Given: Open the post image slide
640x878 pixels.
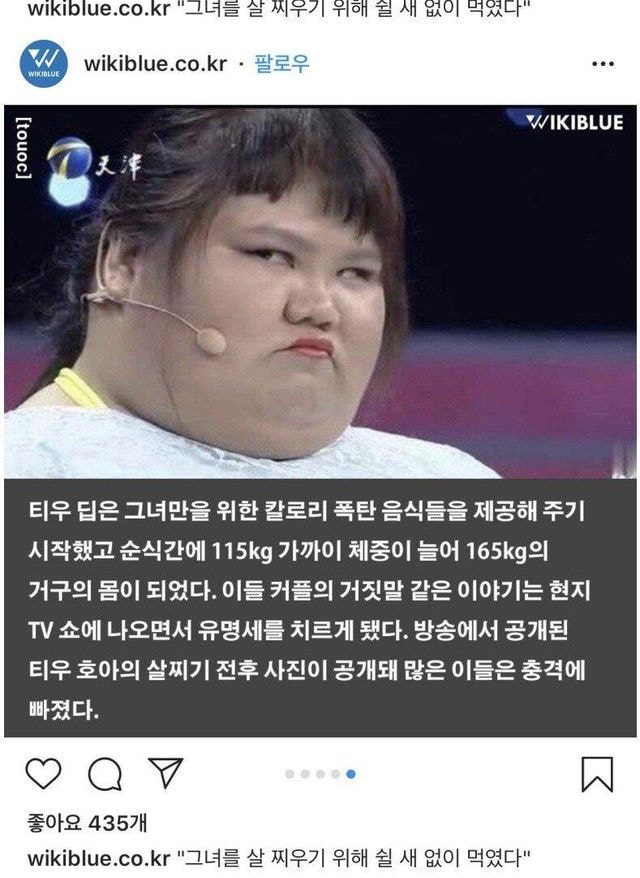Looking at the screenshot, I should pyautogui.click(x=320, y=290).
